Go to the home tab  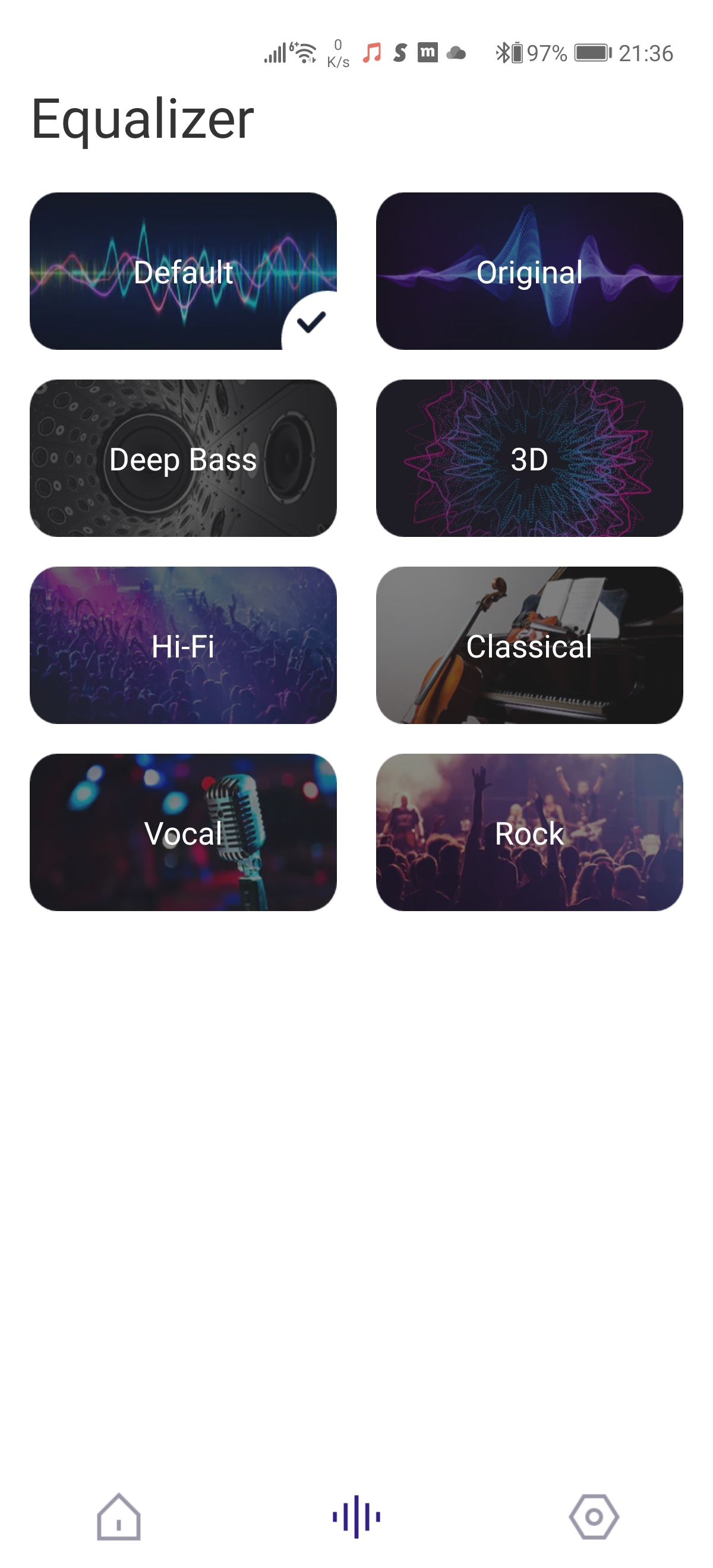[x=119, y=1517]
